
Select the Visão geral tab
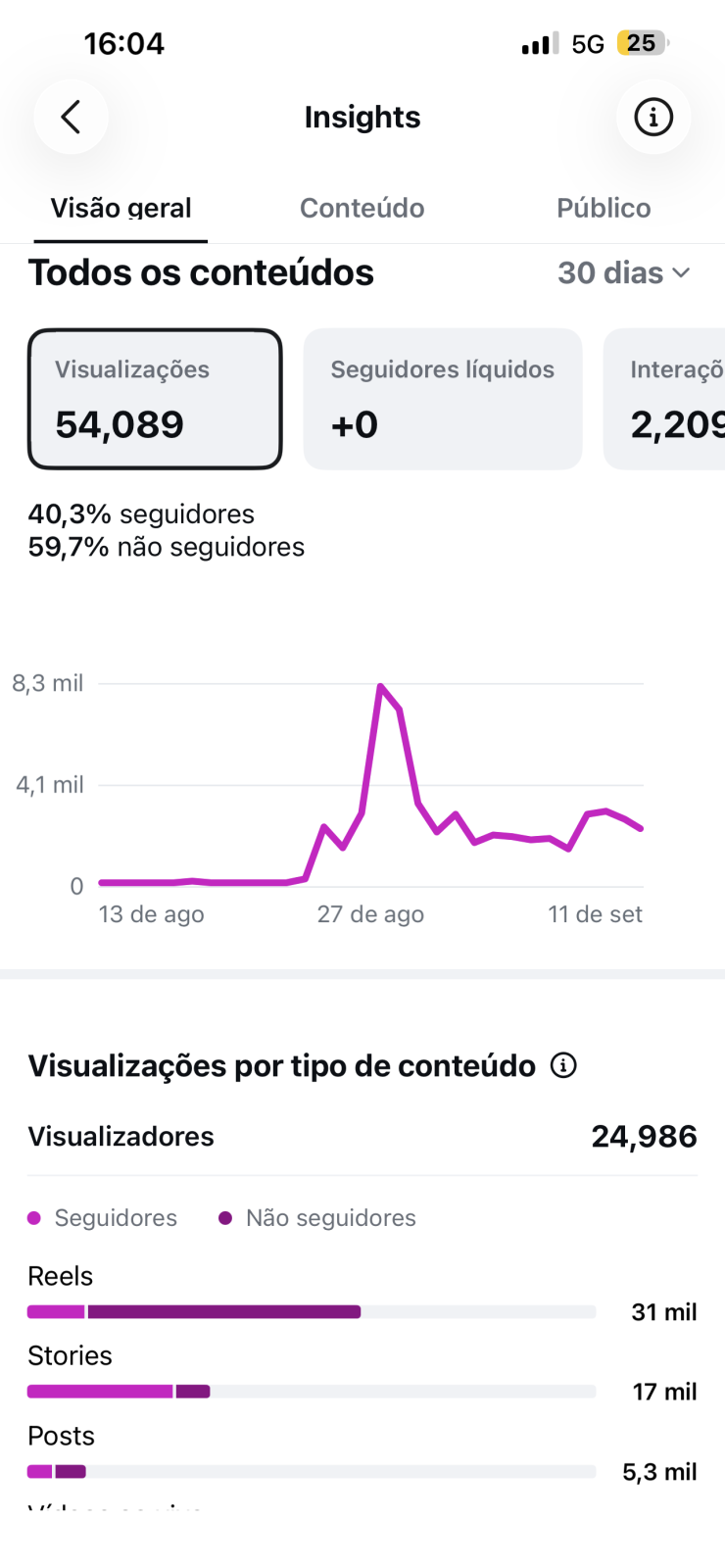pos(121,208)
